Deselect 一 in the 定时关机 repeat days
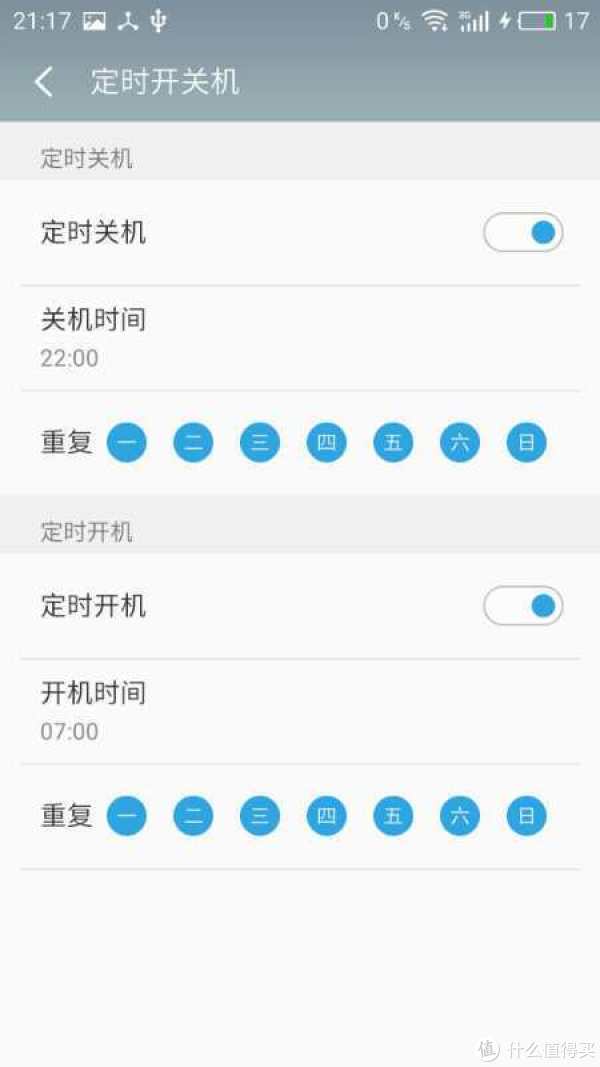The width and height of the screenshot is (600, 1067). click(x=127, y=443)
